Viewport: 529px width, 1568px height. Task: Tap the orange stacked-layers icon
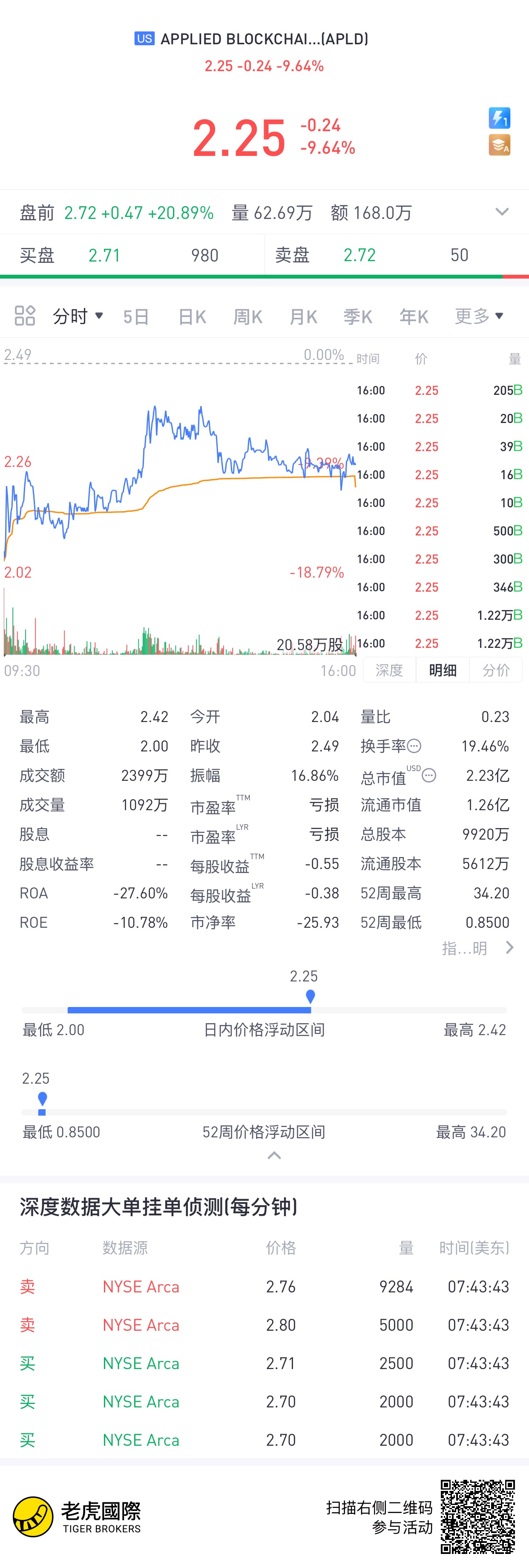coord(499,146)
